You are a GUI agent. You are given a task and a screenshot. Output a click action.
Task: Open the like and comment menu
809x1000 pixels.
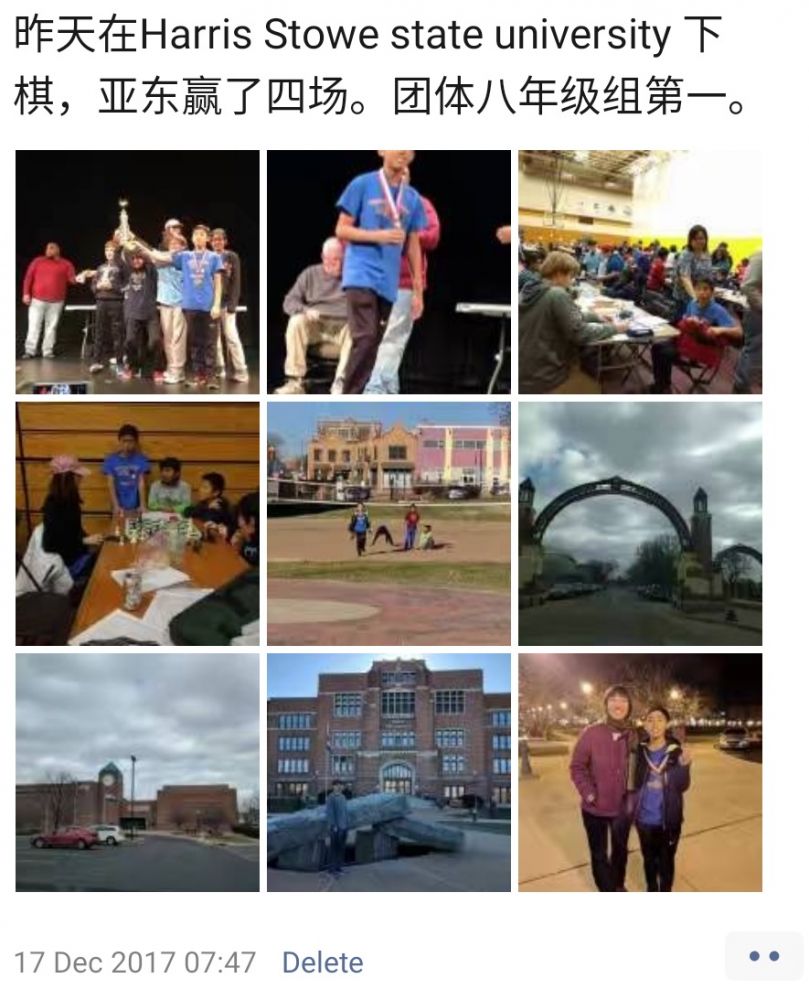tap(763, 956)
